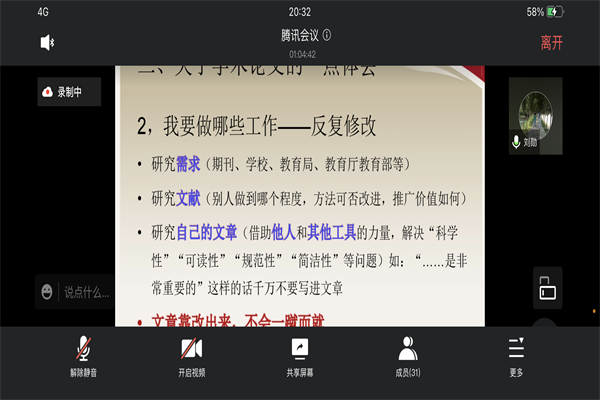The height and width of the screenshot is (400, 600).
Task: Open meeting info next to 腾讯会议
Action: [327, 35]
